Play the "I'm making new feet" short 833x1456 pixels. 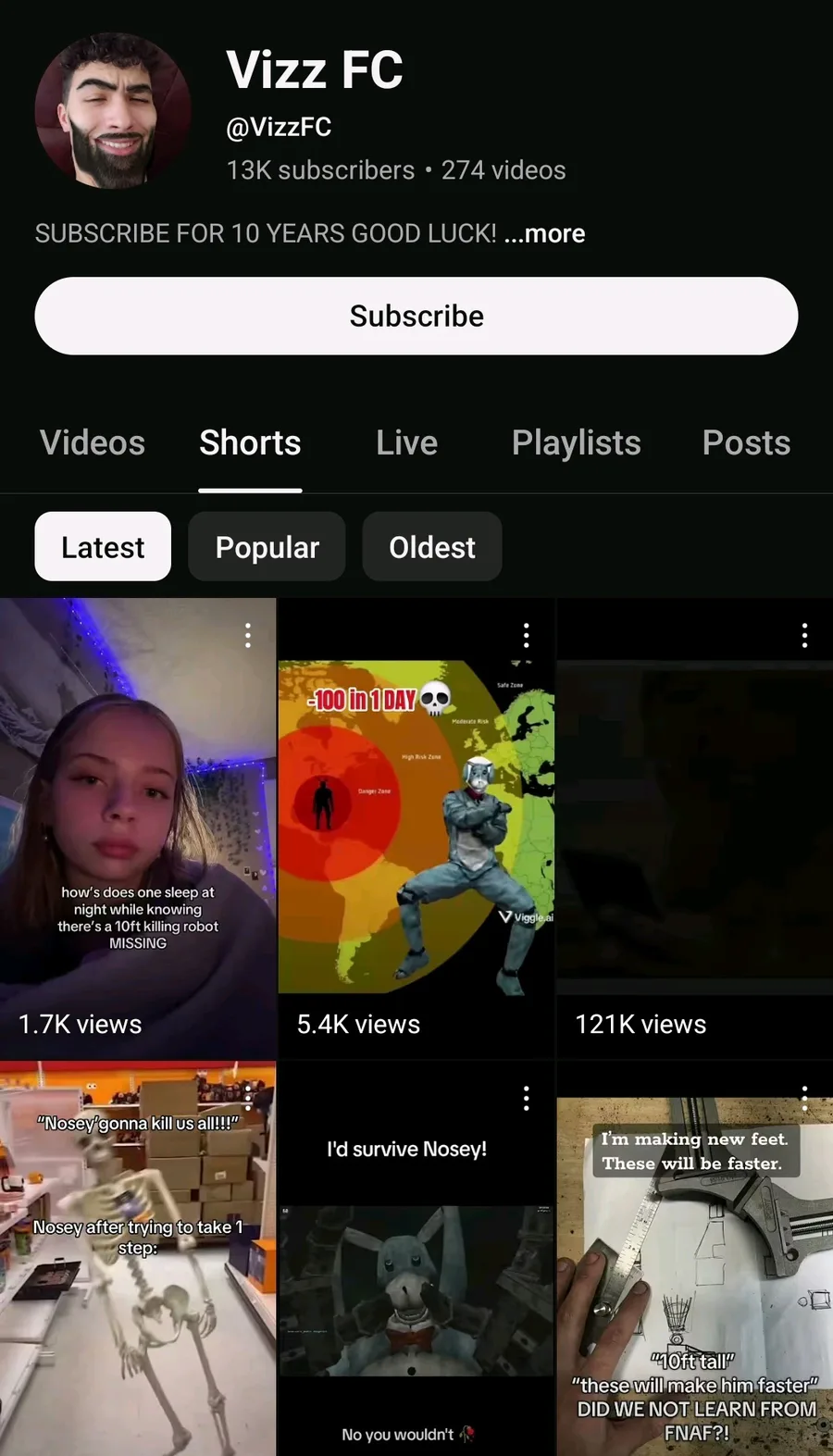click(694, 1259)
